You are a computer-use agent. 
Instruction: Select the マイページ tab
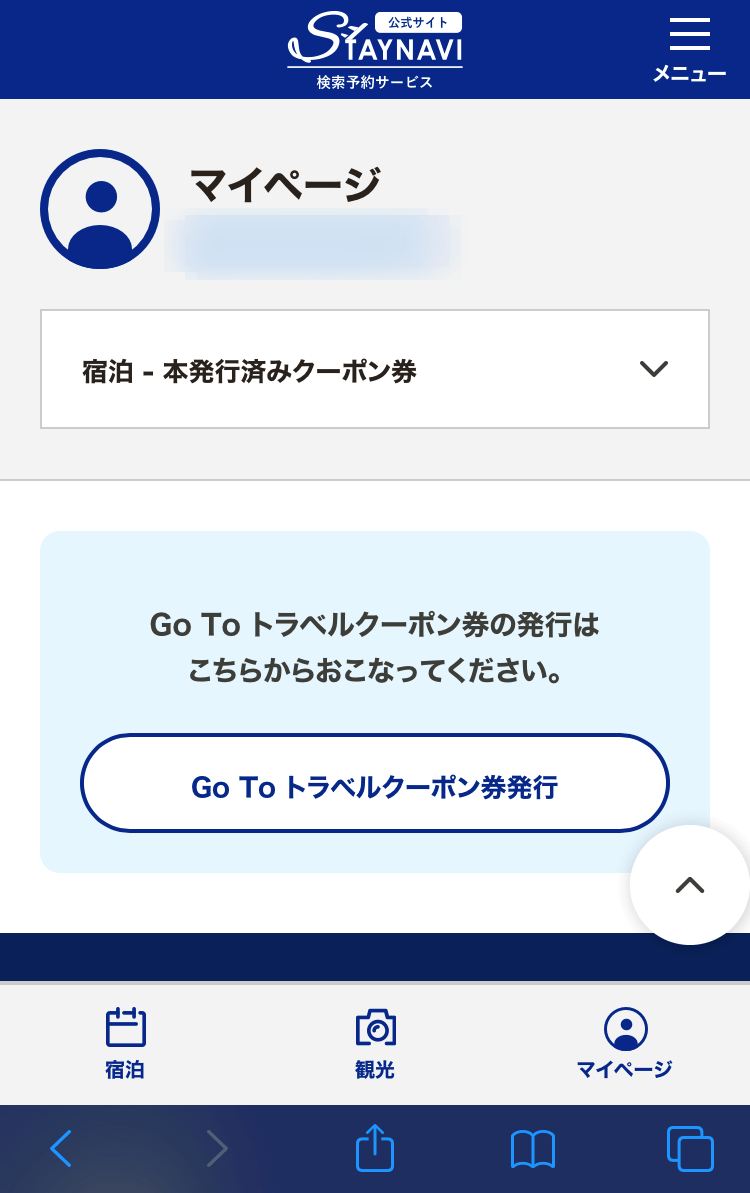[x=625, y=1043]
